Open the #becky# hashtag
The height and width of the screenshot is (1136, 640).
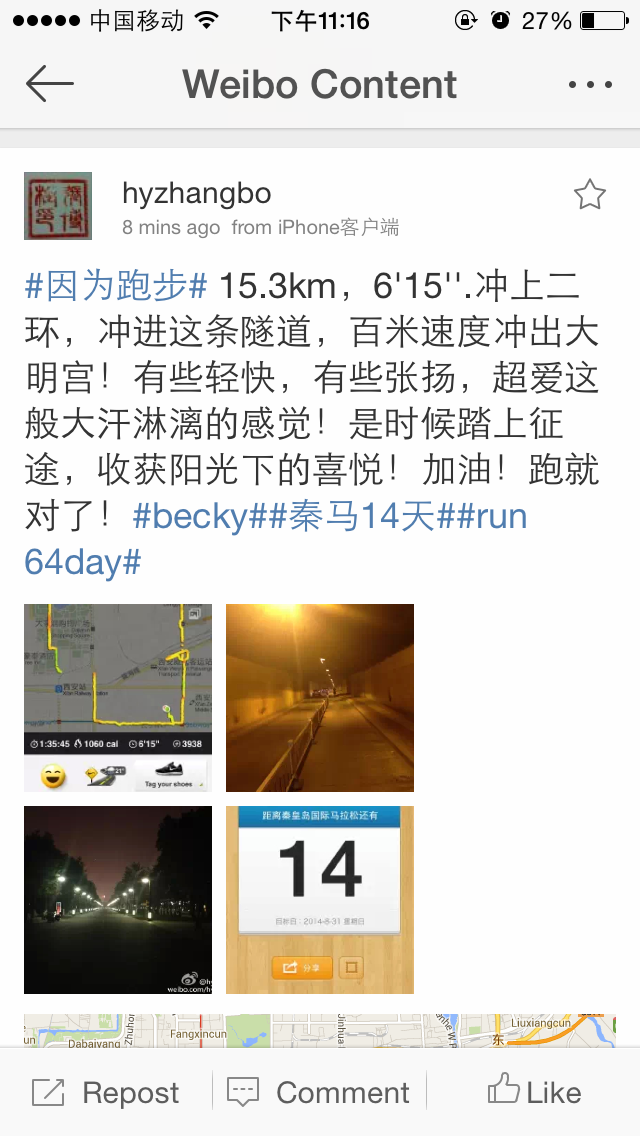point(197,517)
